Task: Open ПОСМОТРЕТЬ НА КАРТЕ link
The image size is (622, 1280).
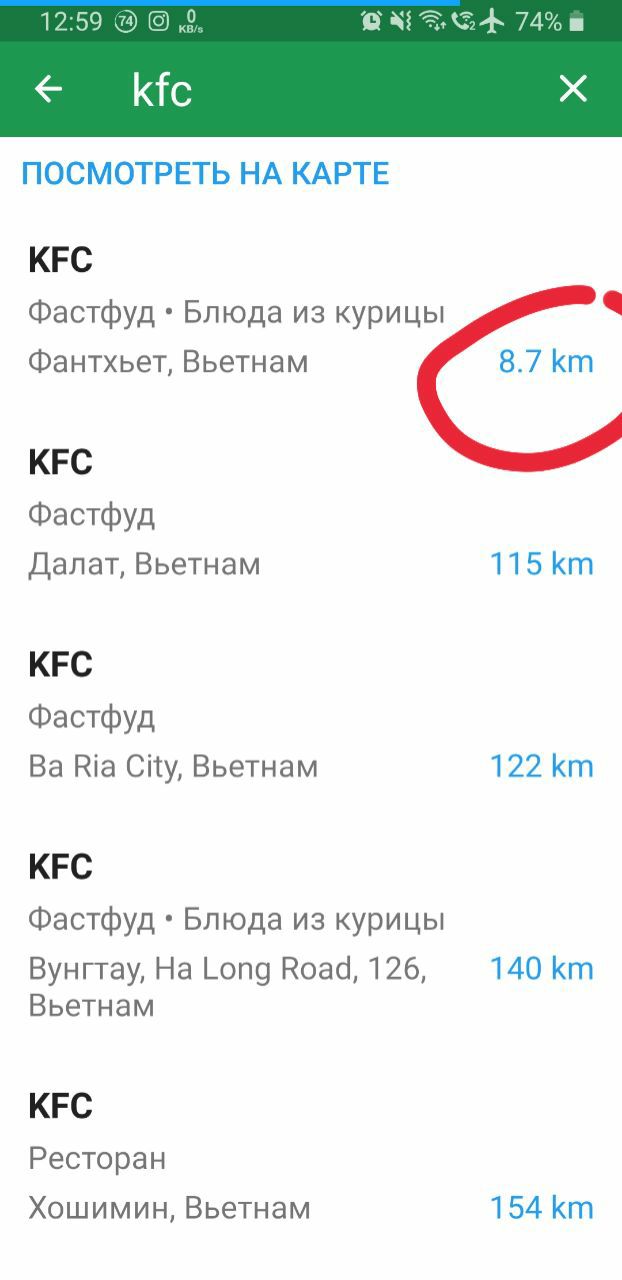Action: (205, 174)
